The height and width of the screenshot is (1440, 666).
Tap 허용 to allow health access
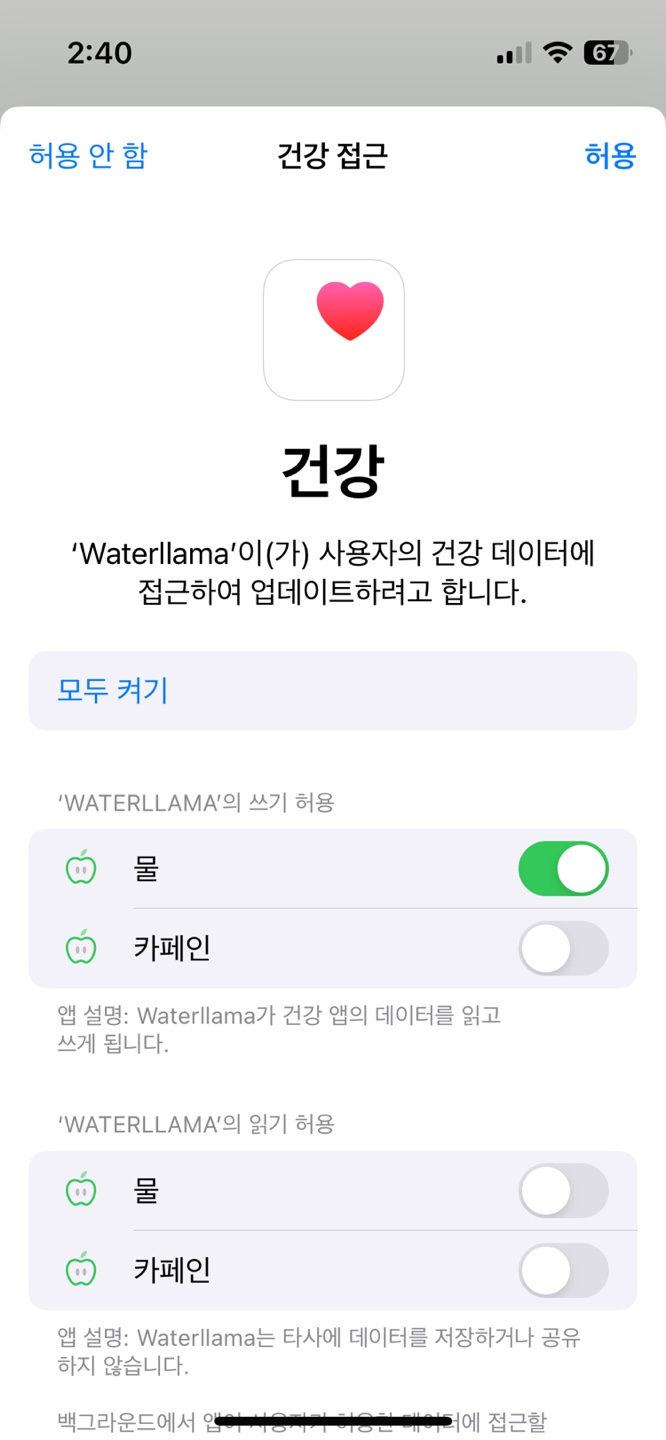610,156
